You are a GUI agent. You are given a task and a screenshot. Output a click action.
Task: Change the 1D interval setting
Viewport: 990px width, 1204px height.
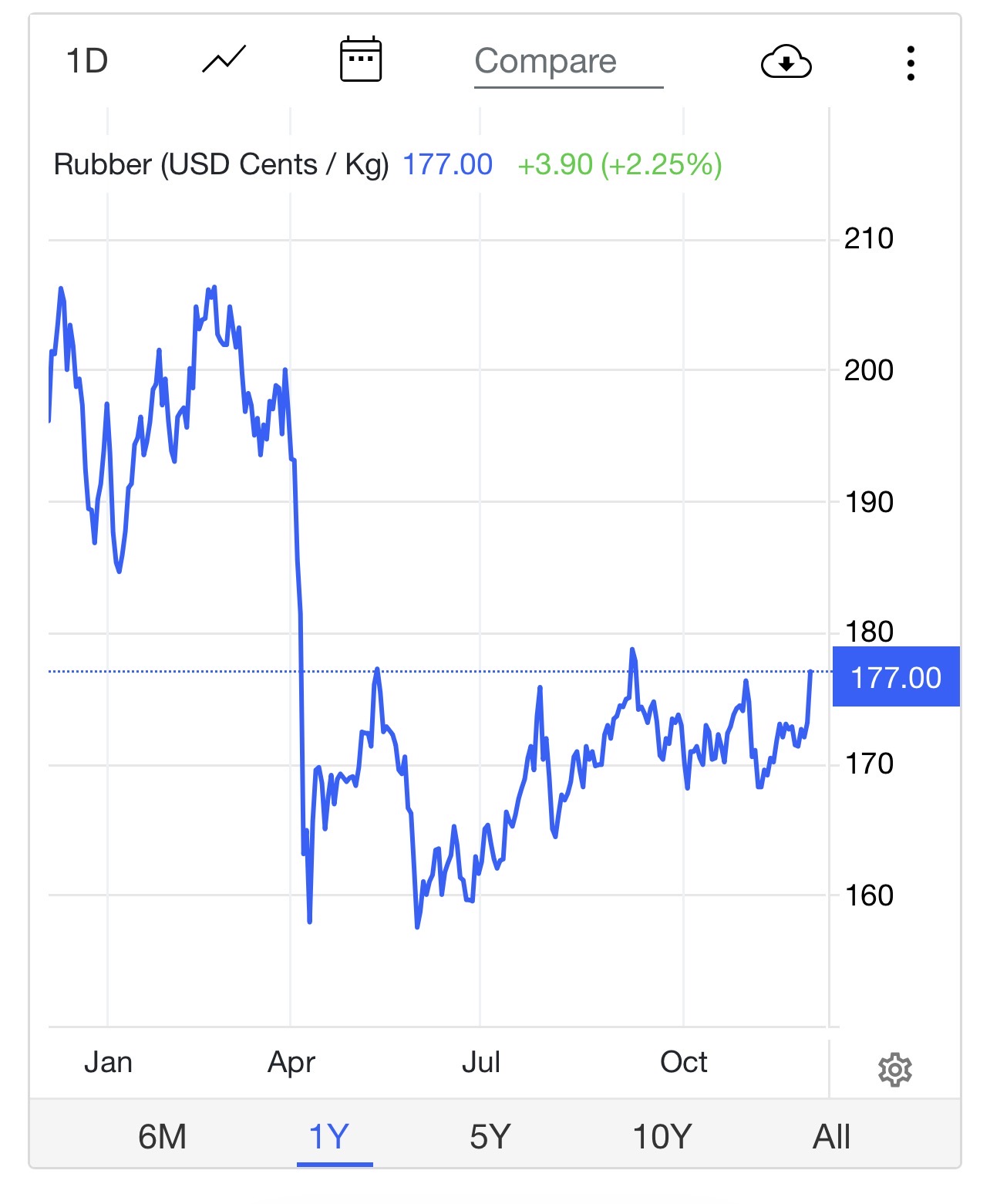pyautogui.click(x=87, y=62)
